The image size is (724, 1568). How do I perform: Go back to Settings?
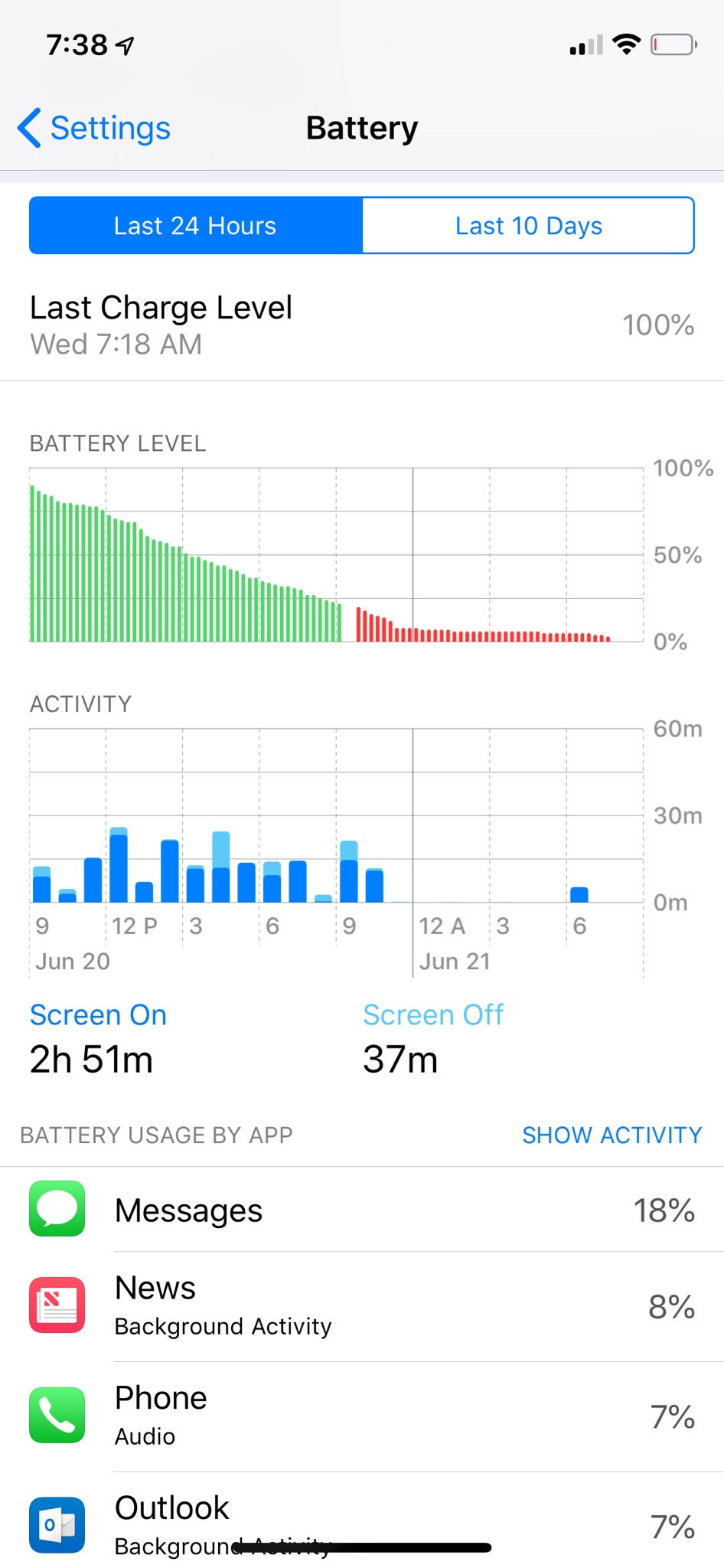click(x=94, y=128)
